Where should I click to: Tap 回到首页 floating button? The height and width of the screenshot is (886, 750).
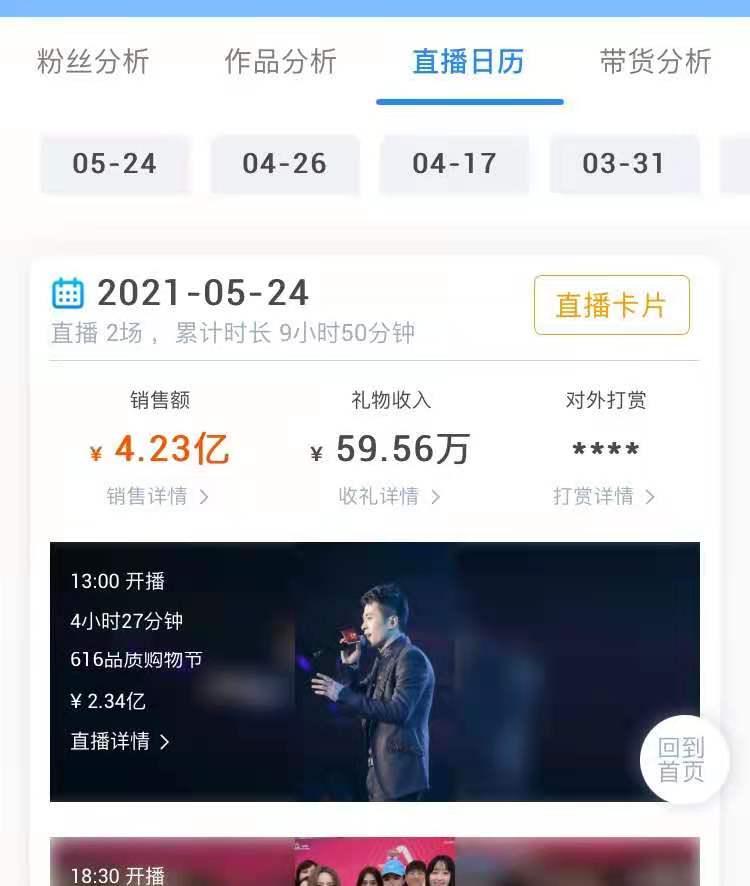pyautogui.click(x=684, y=760)
